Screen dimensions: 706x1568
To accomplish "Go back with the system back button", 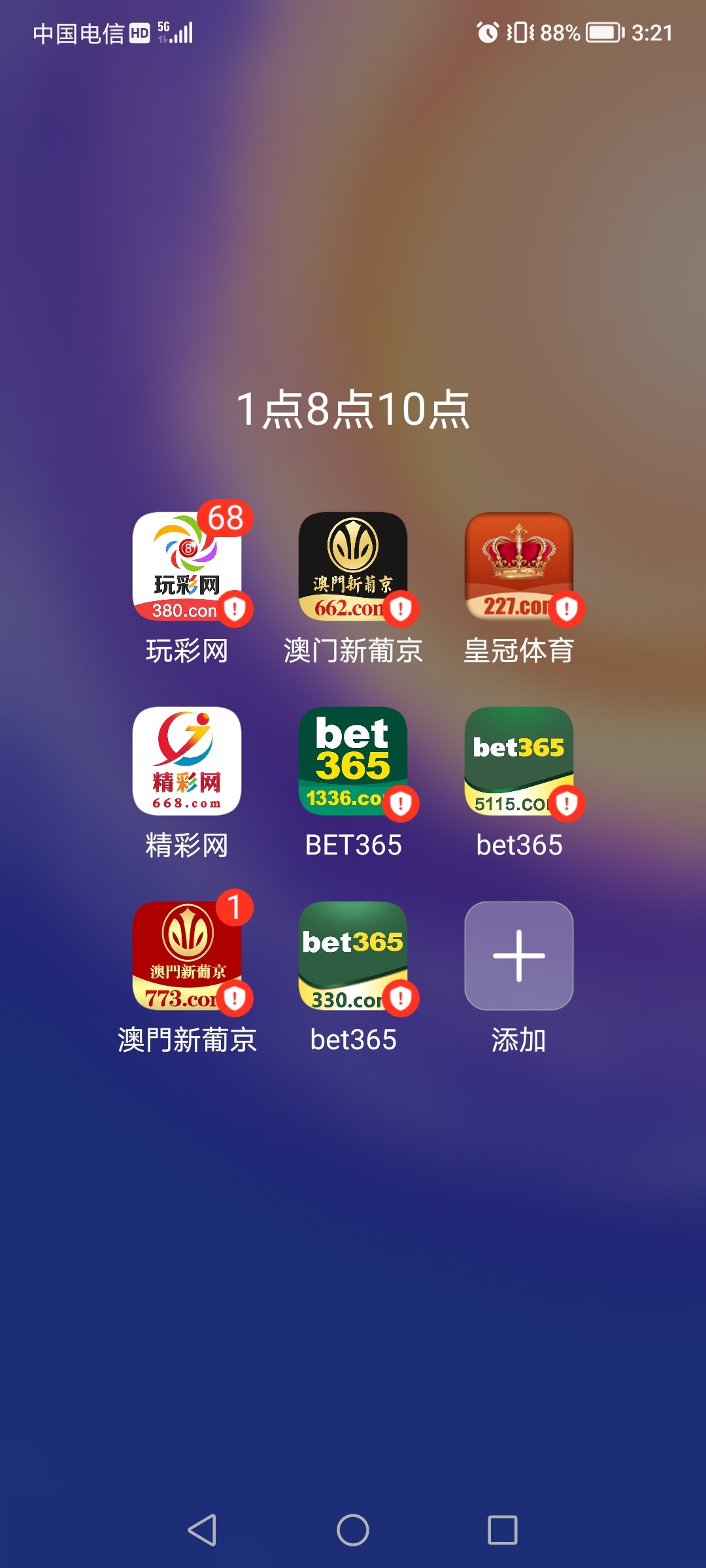I will [x=203, y=1530].
